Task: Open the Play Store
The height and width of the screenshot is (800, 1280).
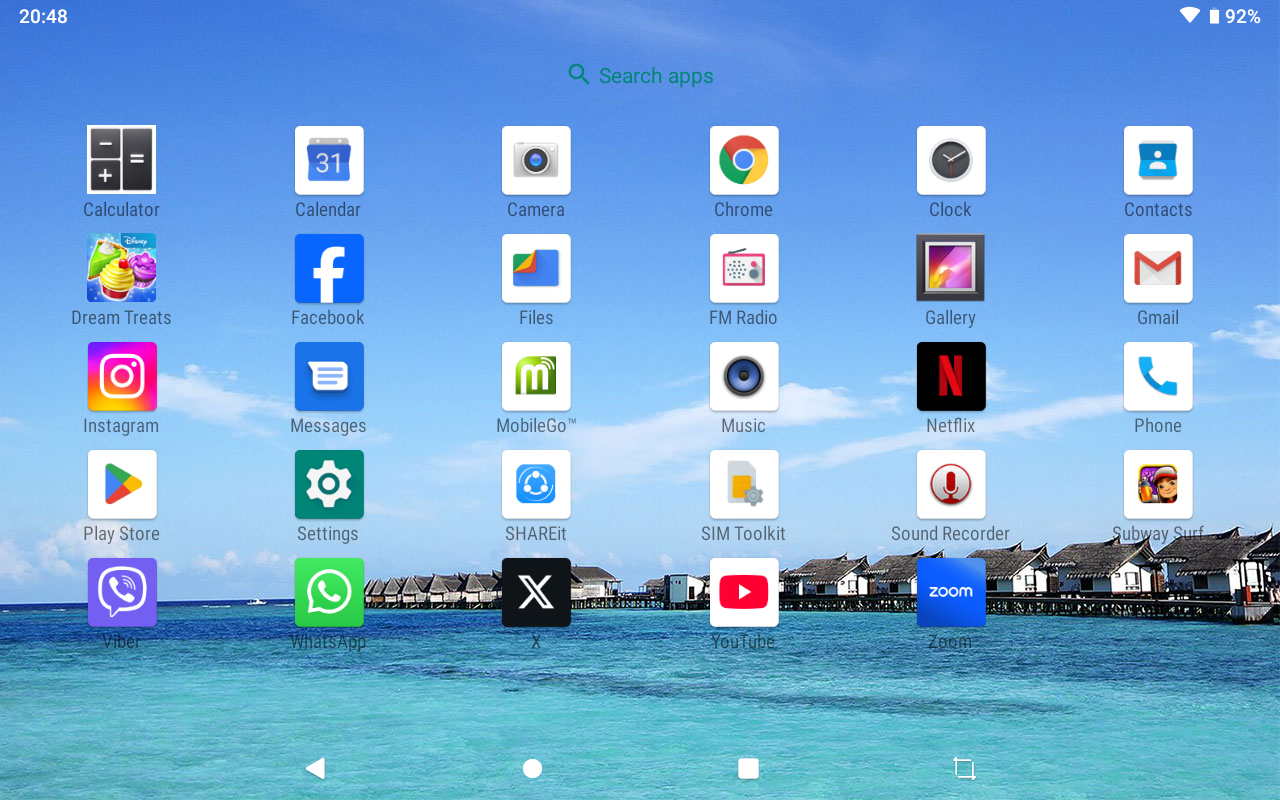Action: (121, 484)
